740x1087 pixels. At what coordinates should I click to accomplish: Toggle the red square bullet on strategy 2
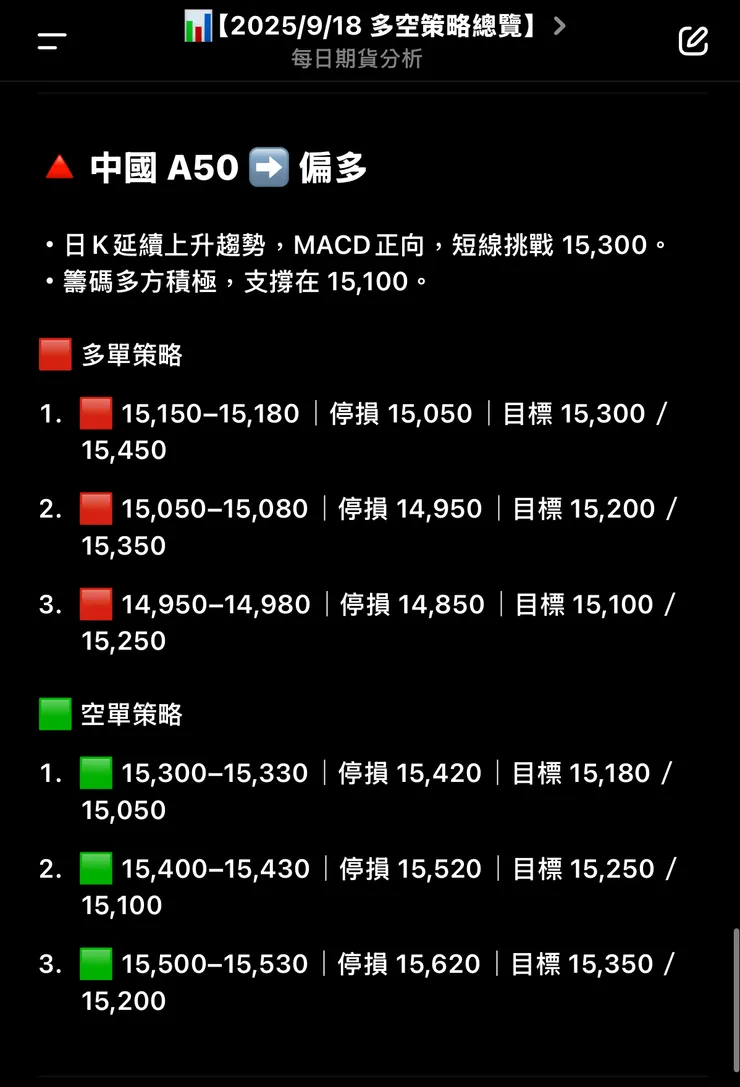[95, 508]
